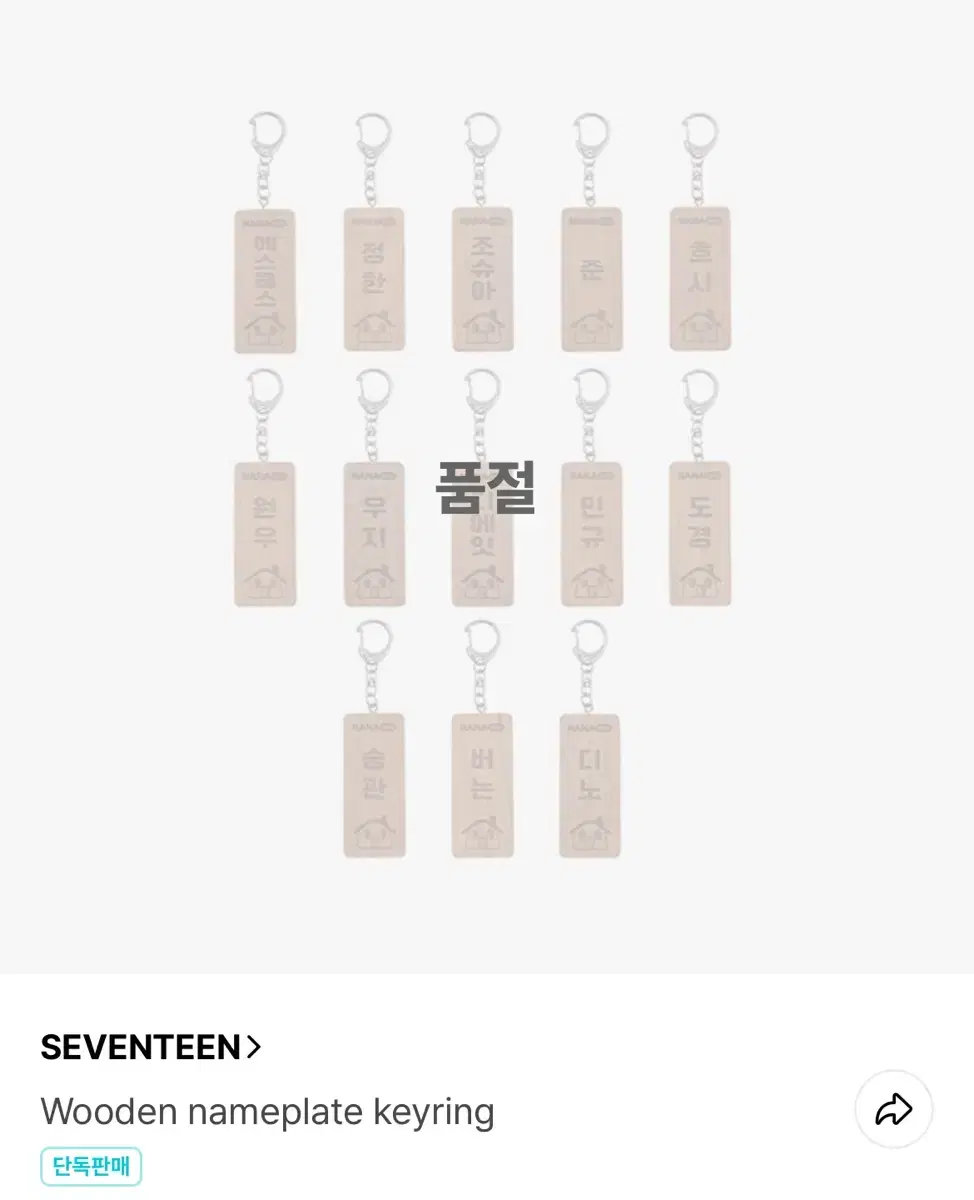Image resolution: width=974 pixels, height=1200 pixels.
Task: Select the 에스쿱스 nameplate keyring
Action: click(x=264, y=283)
